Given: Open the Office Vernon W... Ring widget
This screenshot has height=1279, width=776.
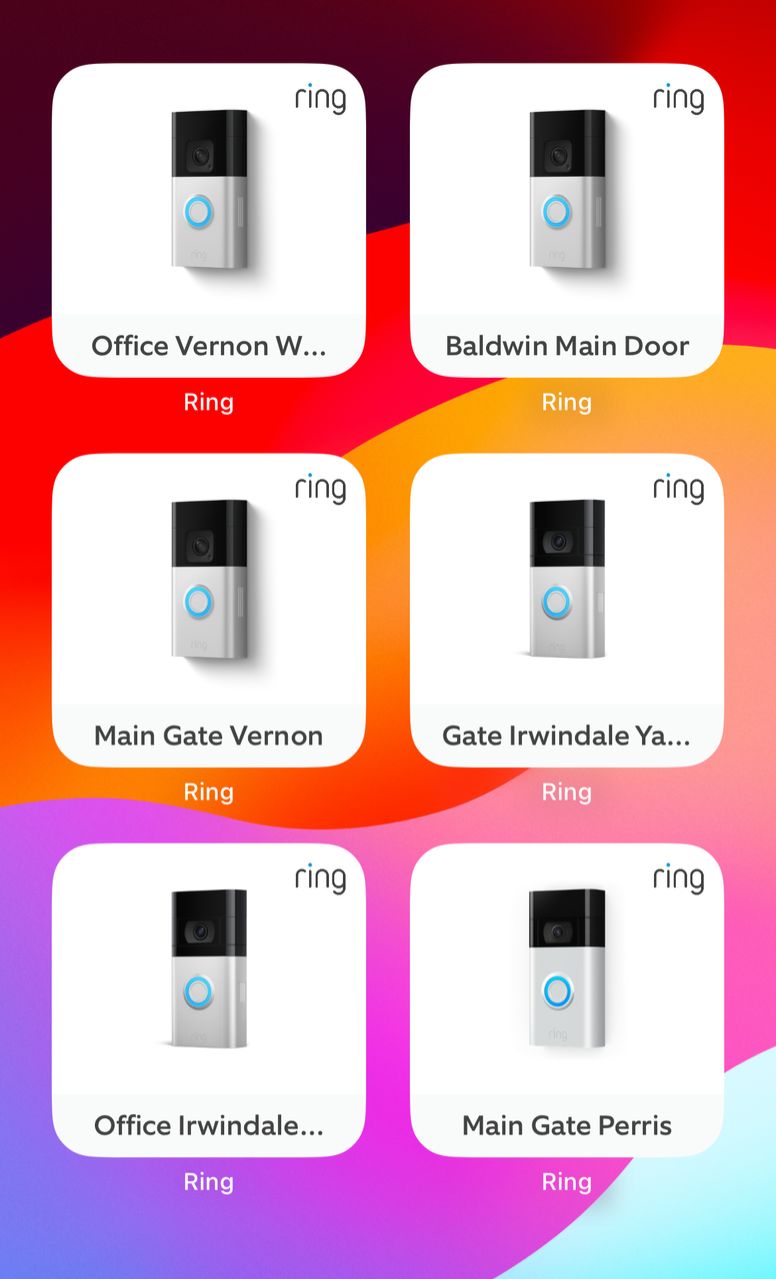Looking at the screenshot, I should pyautogui.click(x=208, y=220).
